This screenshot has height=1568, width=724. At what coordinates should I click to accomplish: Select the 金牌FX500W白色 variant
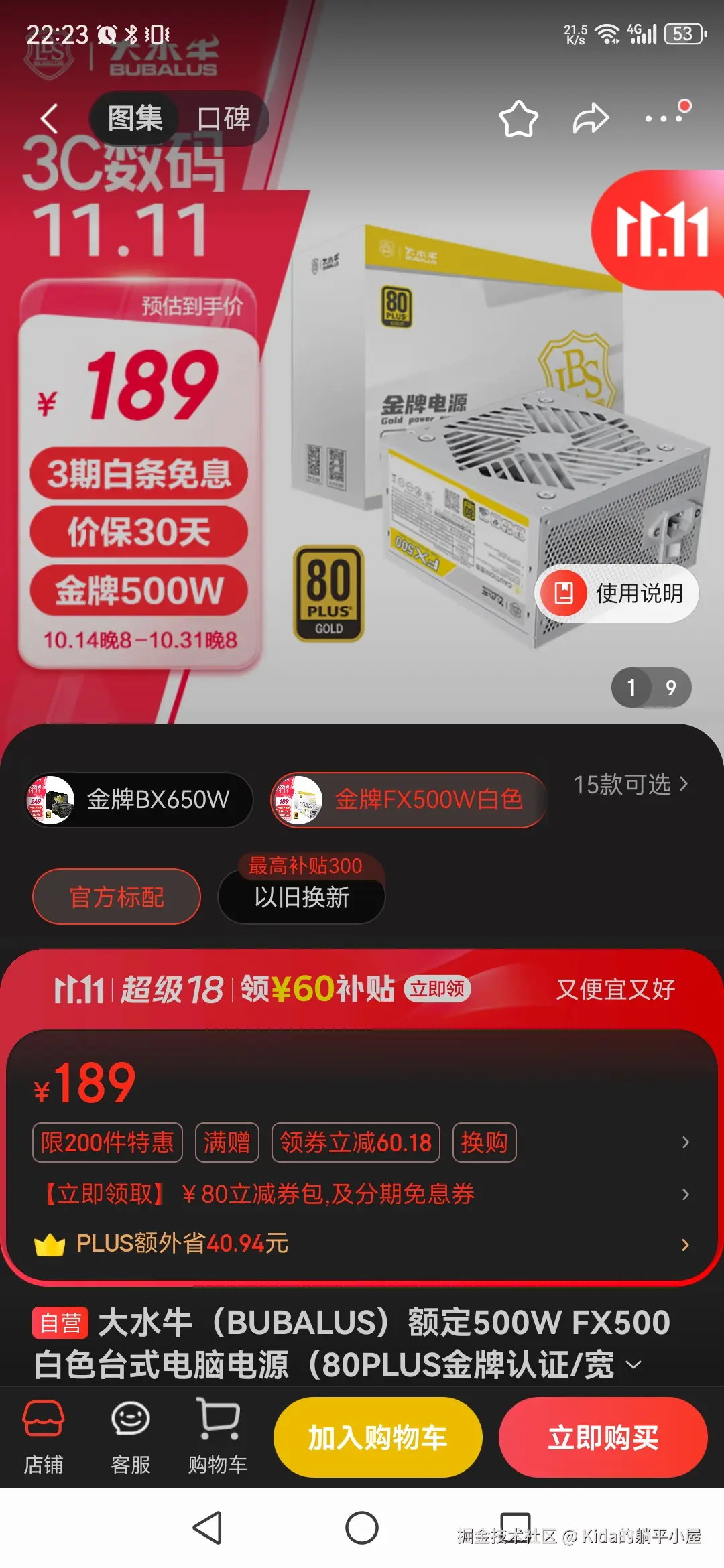409,799
